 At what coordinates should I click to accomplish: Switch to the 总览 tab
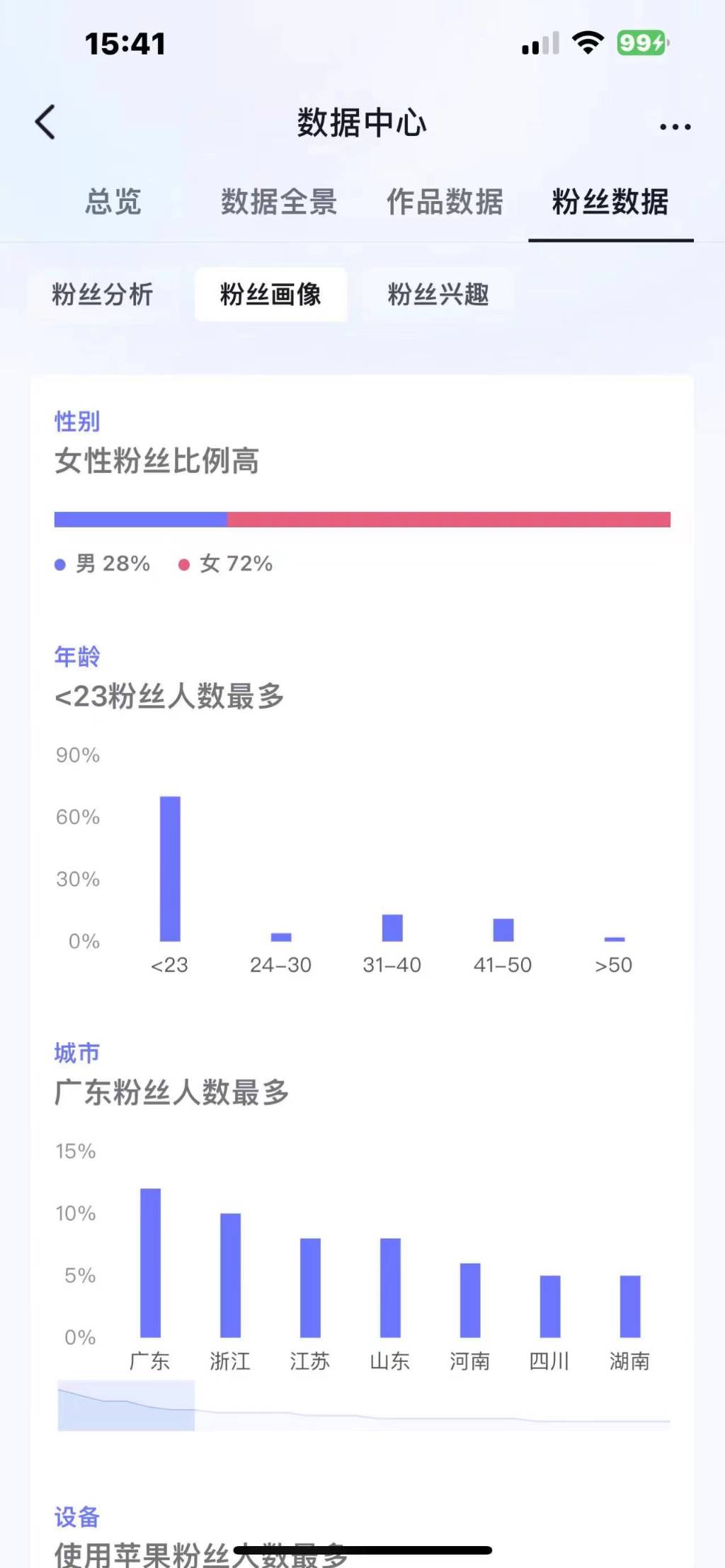(113, 202)
